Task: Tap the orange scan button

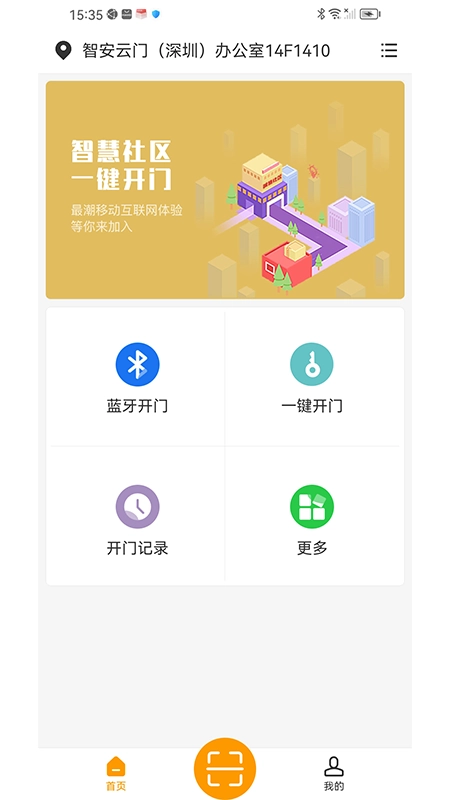Action: (x=225, y=768)
